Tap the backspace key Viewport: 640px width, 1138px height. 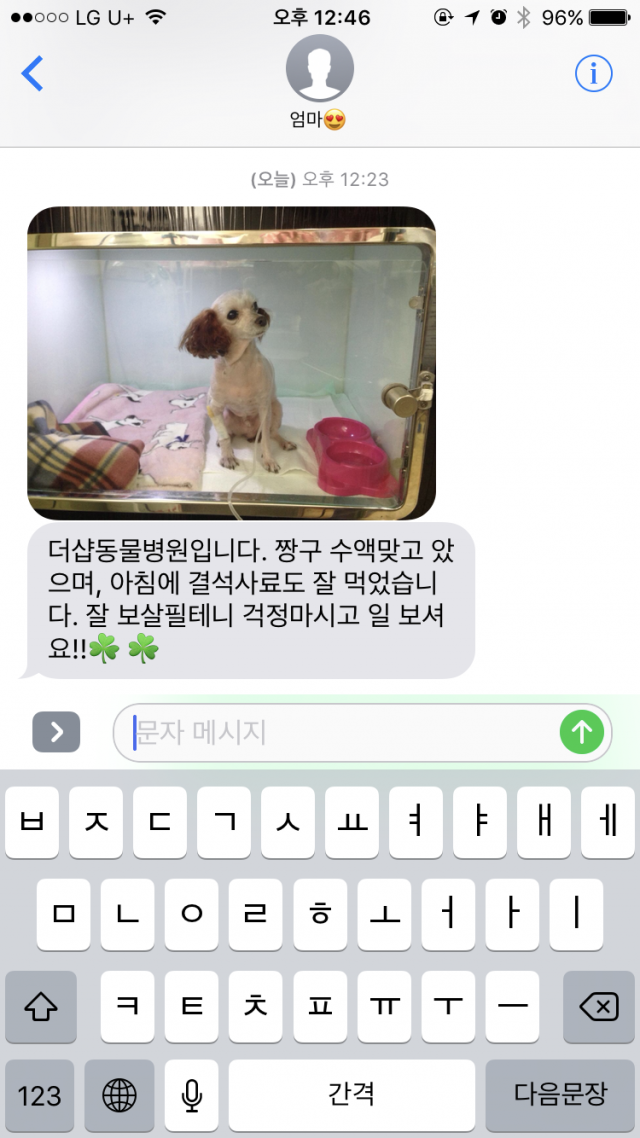click(x=598, y=1006)
